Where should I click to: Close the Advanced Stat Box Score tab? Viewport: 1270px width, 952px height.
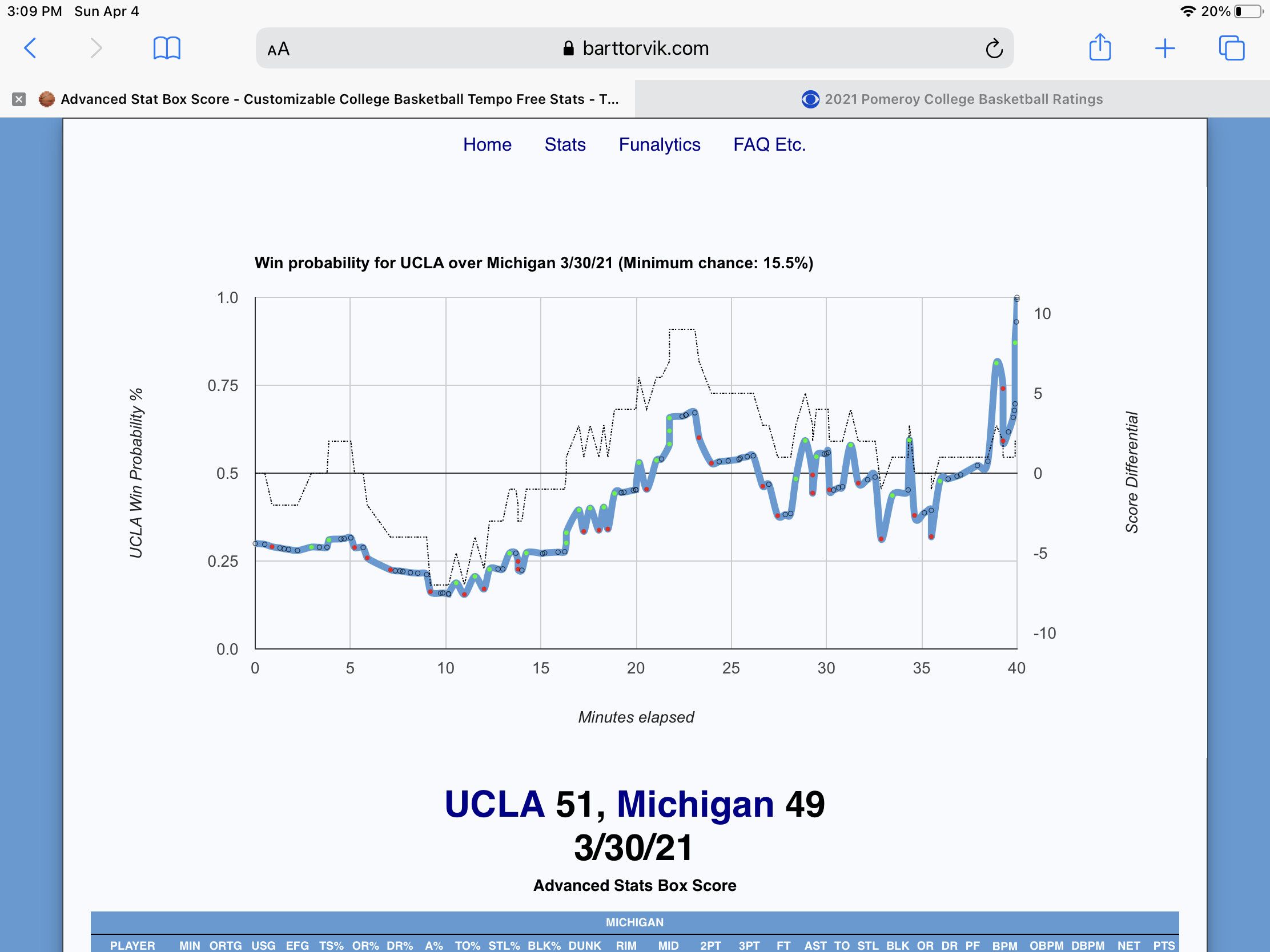coord(19,99)
